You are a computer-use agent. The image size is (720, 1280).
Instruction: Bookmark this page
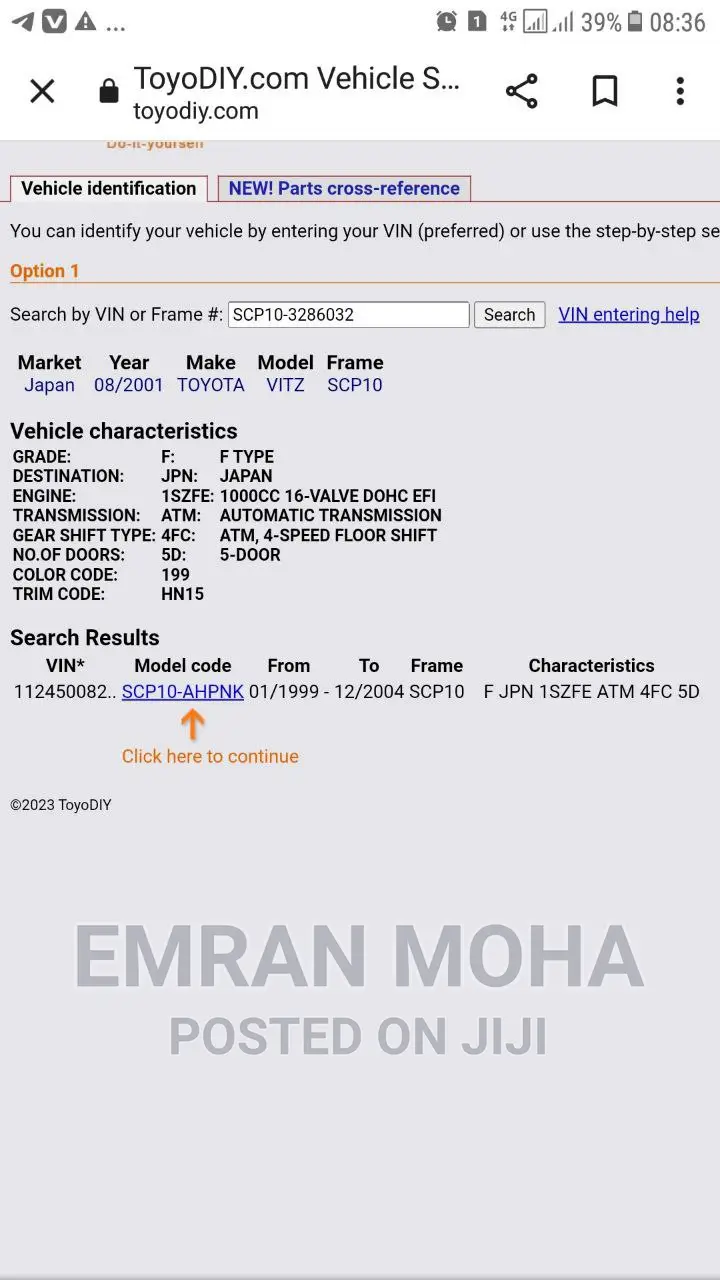pos(604,92)
